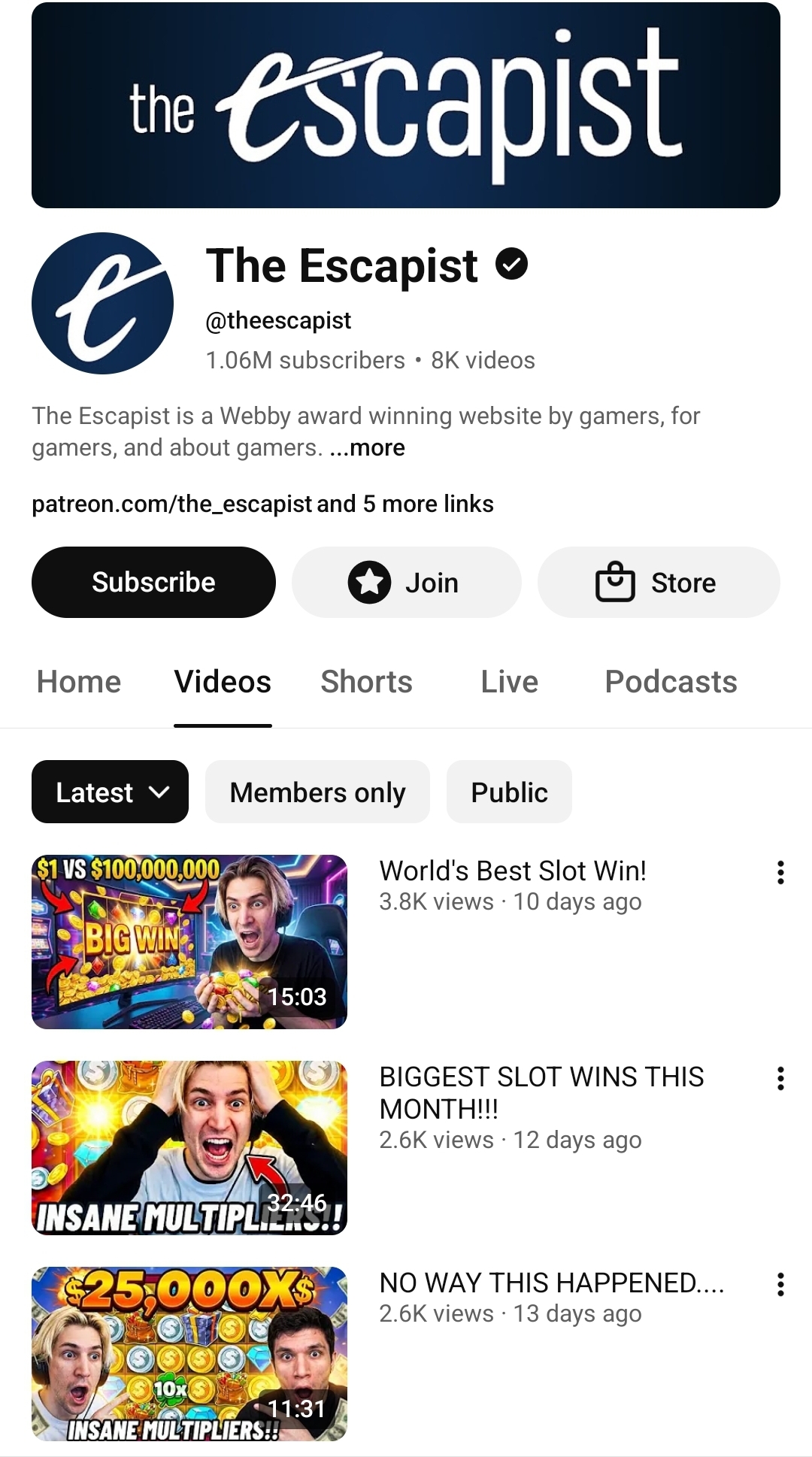This screenshot has height=1457, width=812.
Task: Open the channel Store
Action: click(x=659, y=583)
